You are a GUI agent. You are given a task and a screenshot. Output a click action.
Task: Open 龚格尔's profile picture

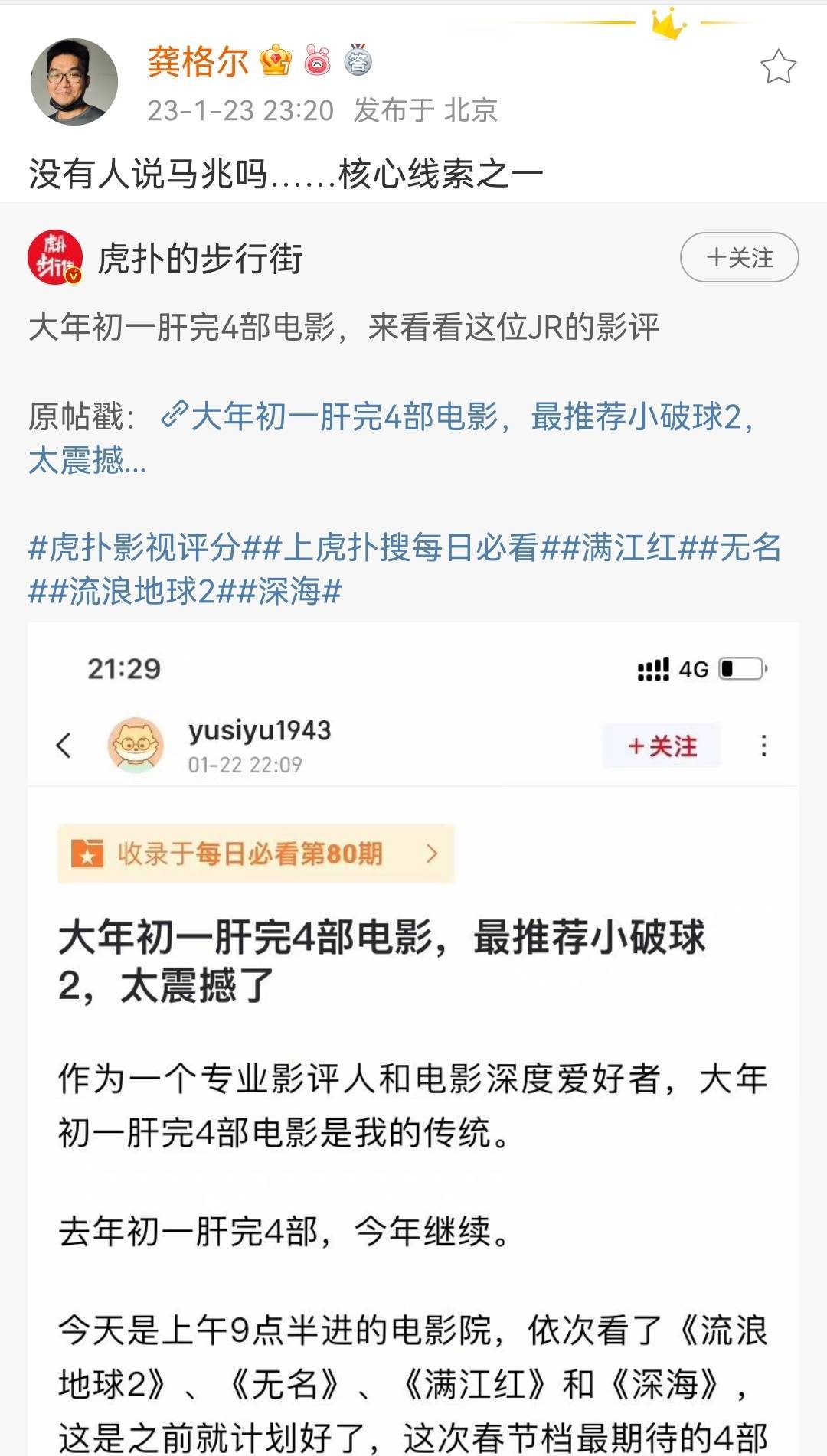tap(74, 82)
